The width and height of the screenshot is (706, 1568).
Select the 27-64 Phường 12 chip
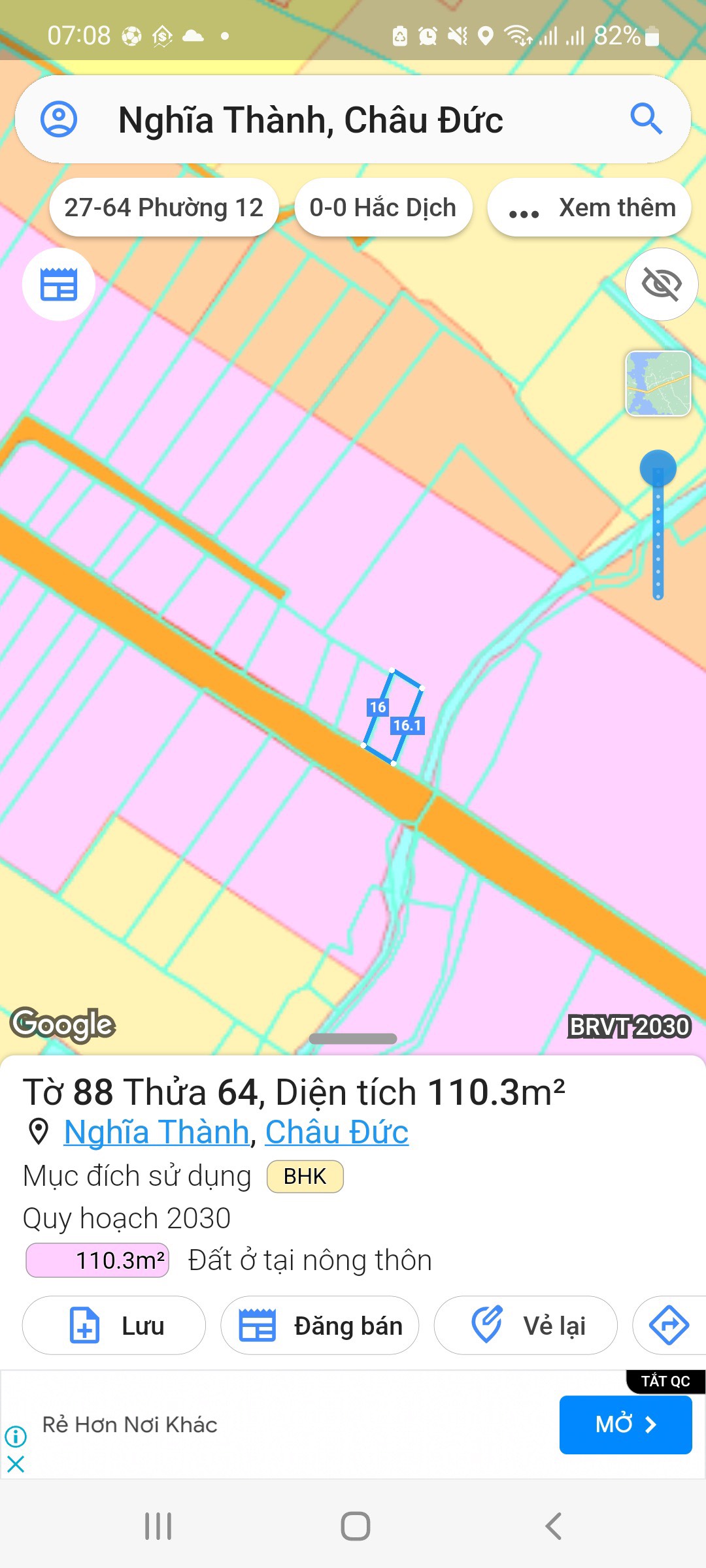(163, 208)
